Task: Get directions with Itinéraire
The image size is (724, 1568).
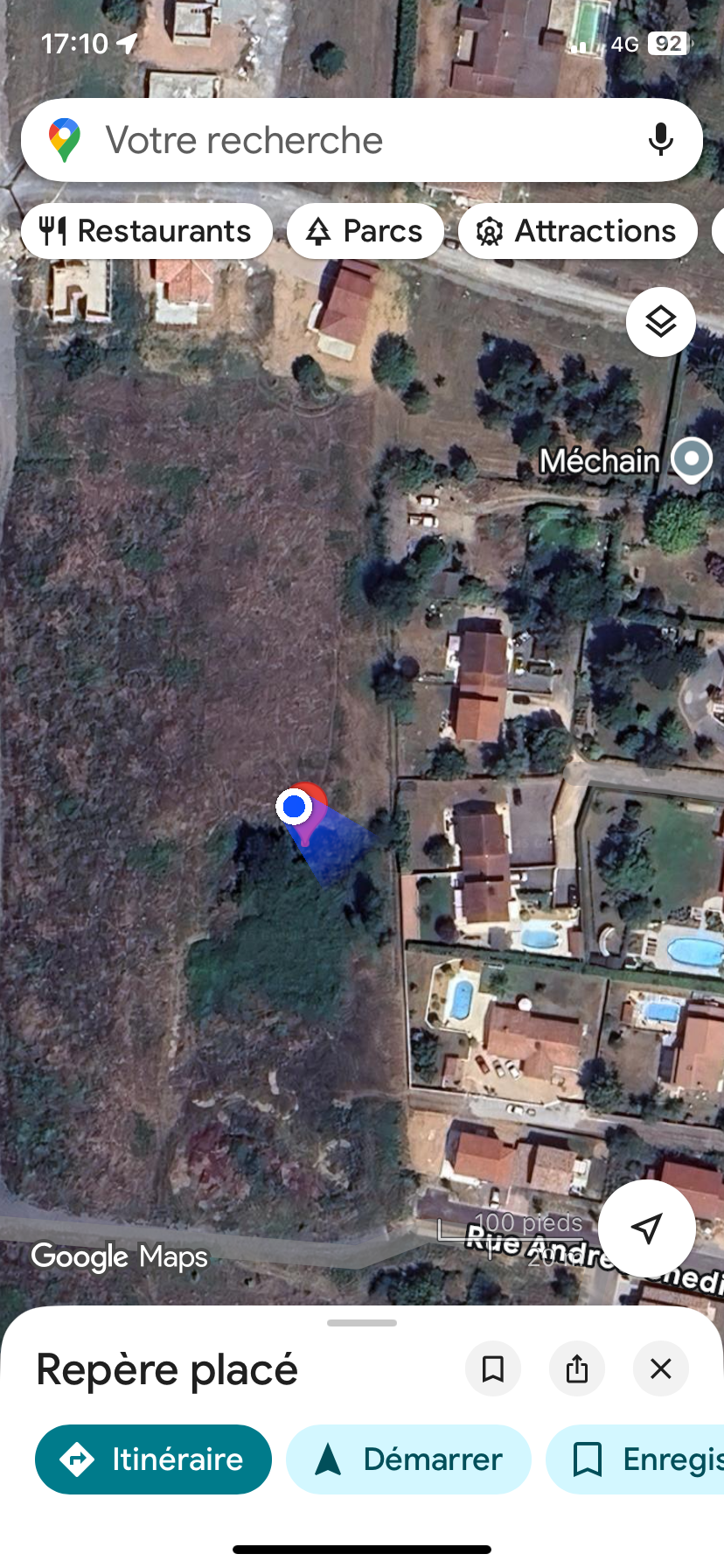Action: pos(153,1459)
